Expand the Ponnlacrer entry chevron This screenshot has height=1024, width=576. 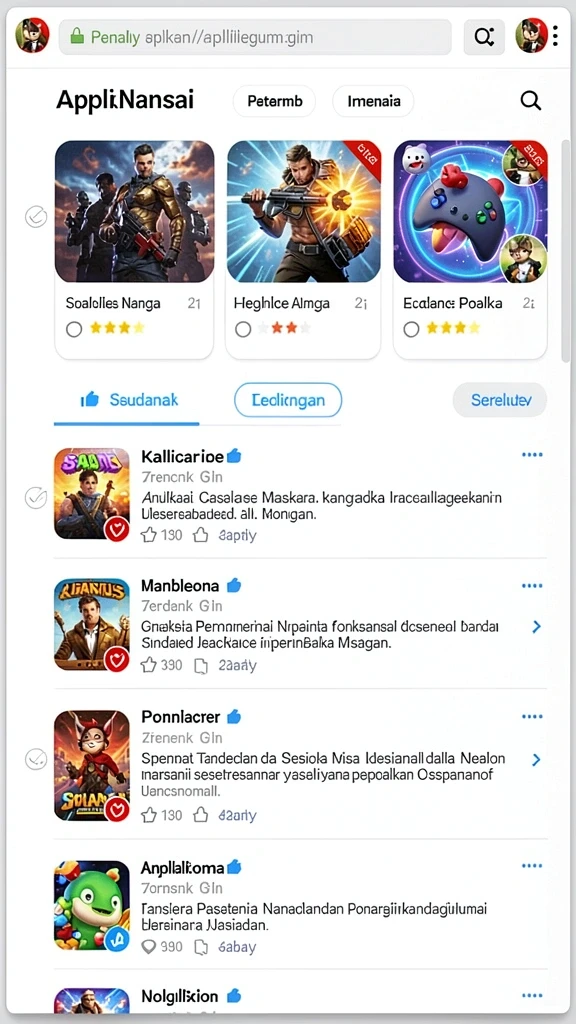click(536, 760)
